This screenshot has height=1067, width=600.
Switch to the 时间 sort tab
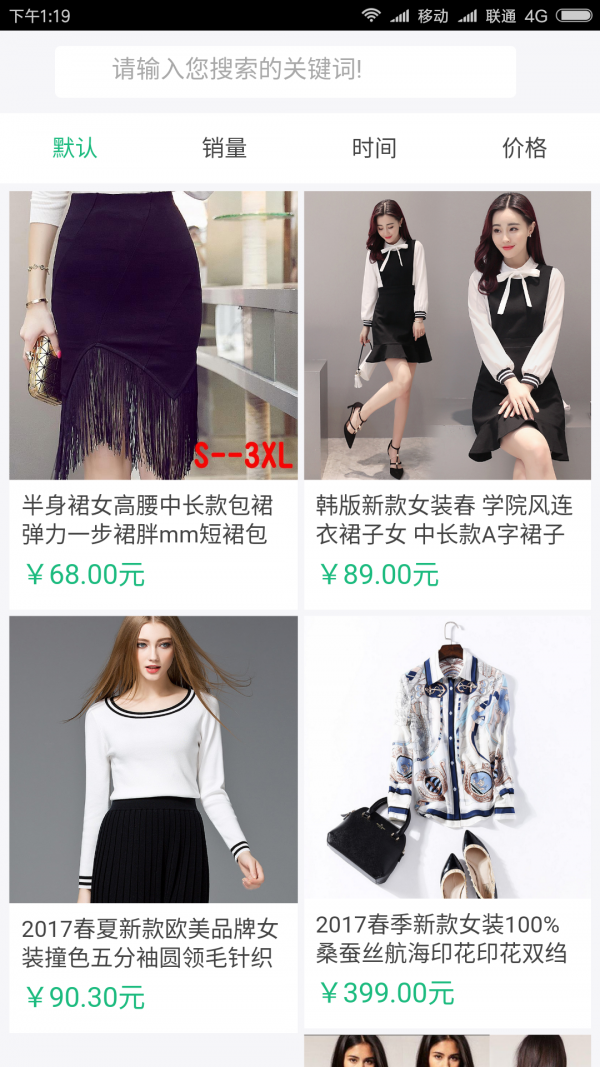[374, 148]
